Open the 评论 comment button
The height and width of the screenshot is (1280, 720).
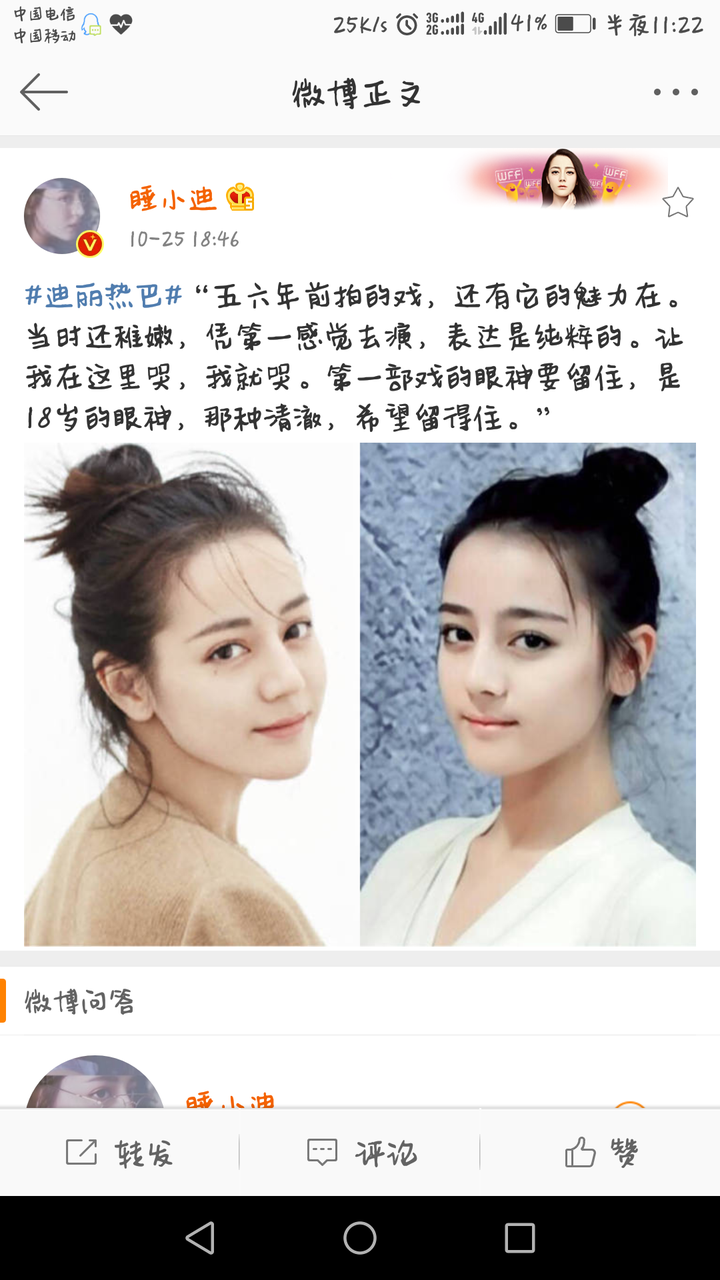(x=360, y=1152)
